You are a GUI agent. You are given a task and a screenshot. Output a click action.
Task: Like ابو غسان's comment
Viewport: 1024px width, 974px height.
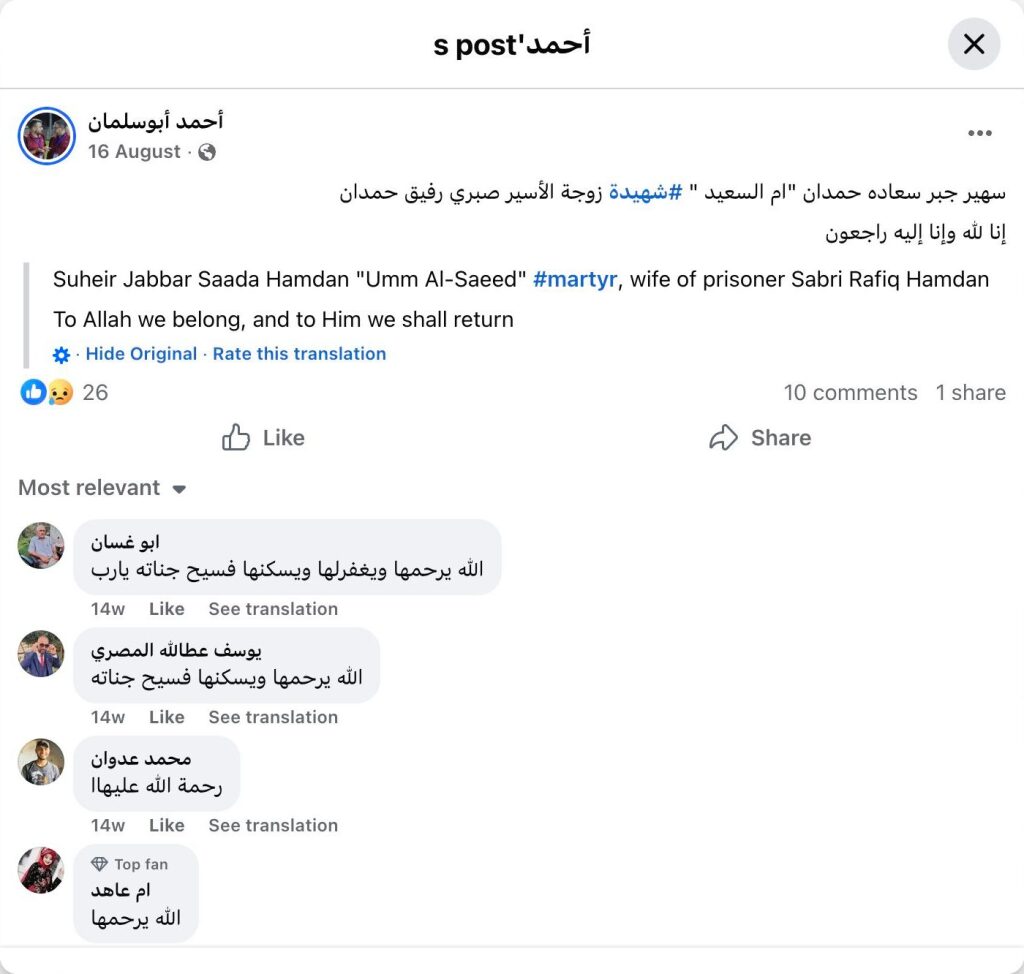point(166,609)
